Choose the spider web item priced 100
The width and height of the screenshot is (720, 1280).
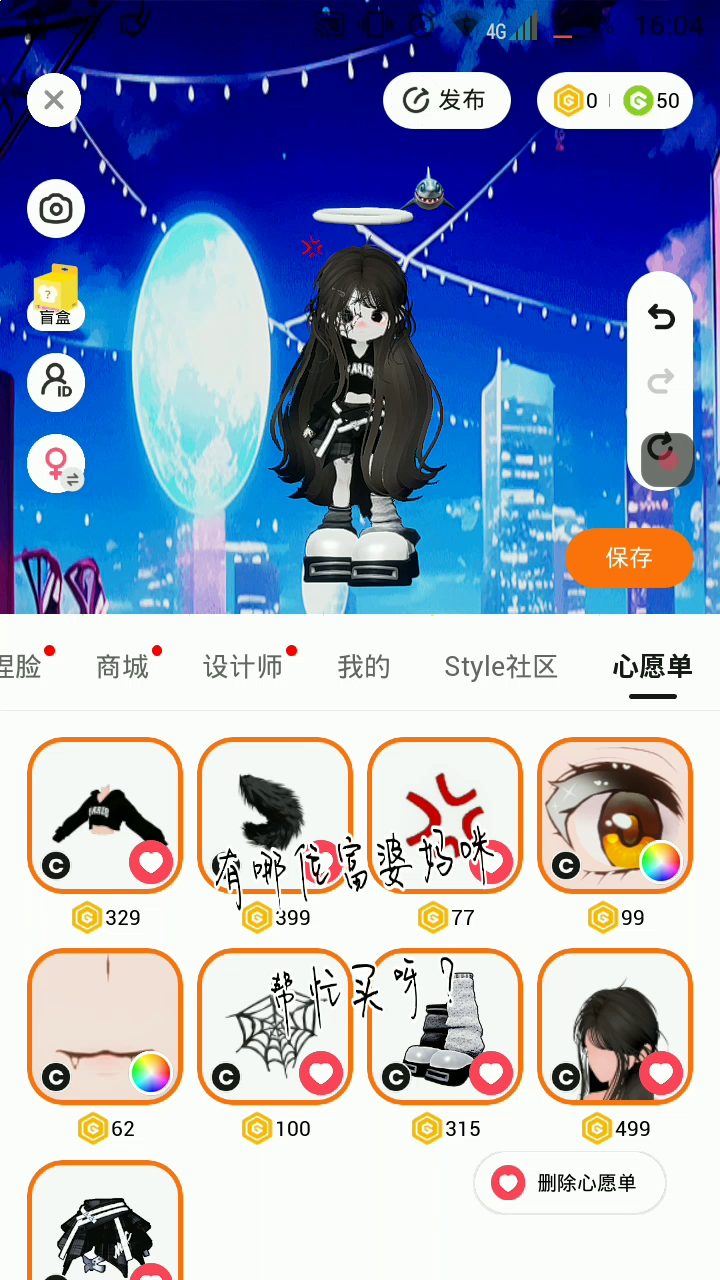275,1026
